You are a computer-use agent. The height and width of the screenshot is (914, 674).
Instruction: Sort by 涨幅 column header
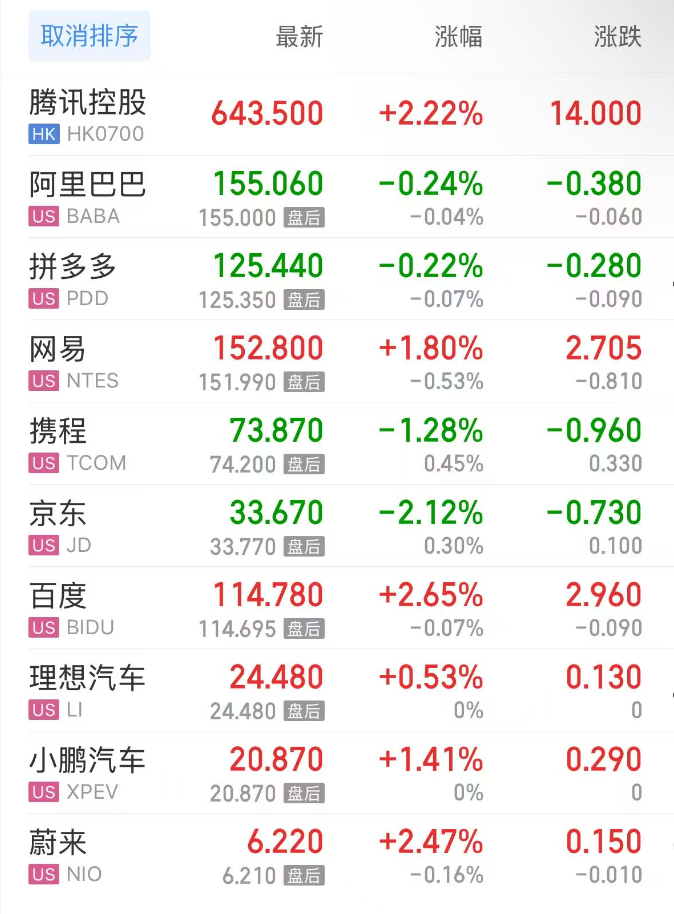(458, 38)
